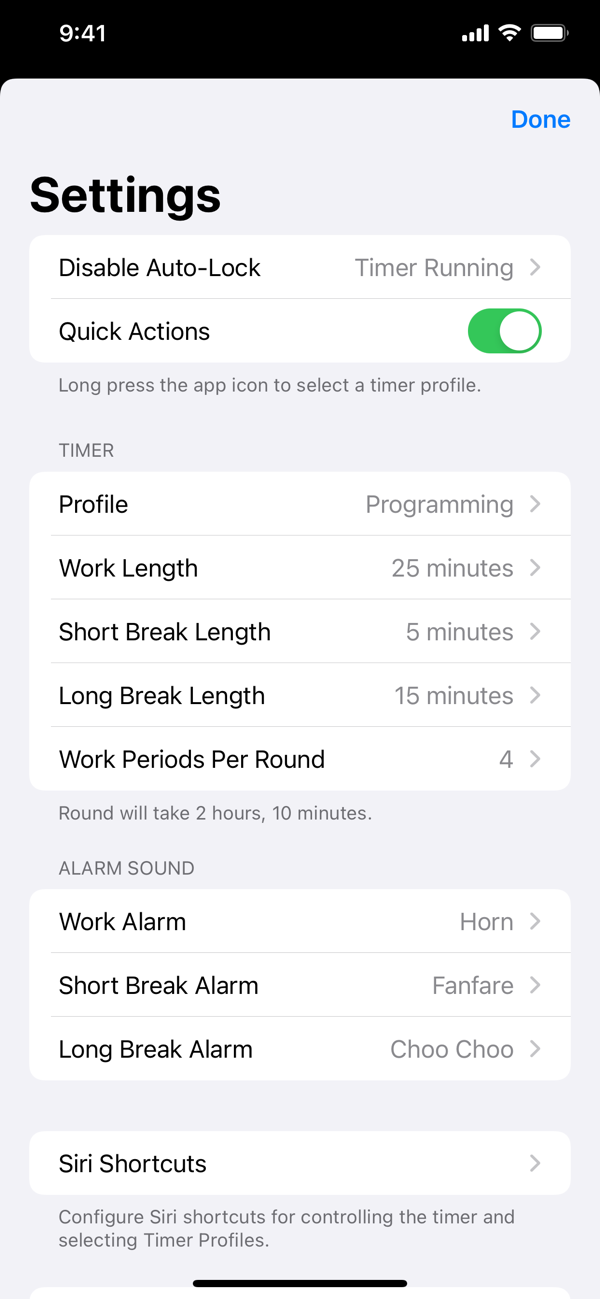Choose a different Work Alarm sound
Viewport: 600px width, 1299px height.
300,922
